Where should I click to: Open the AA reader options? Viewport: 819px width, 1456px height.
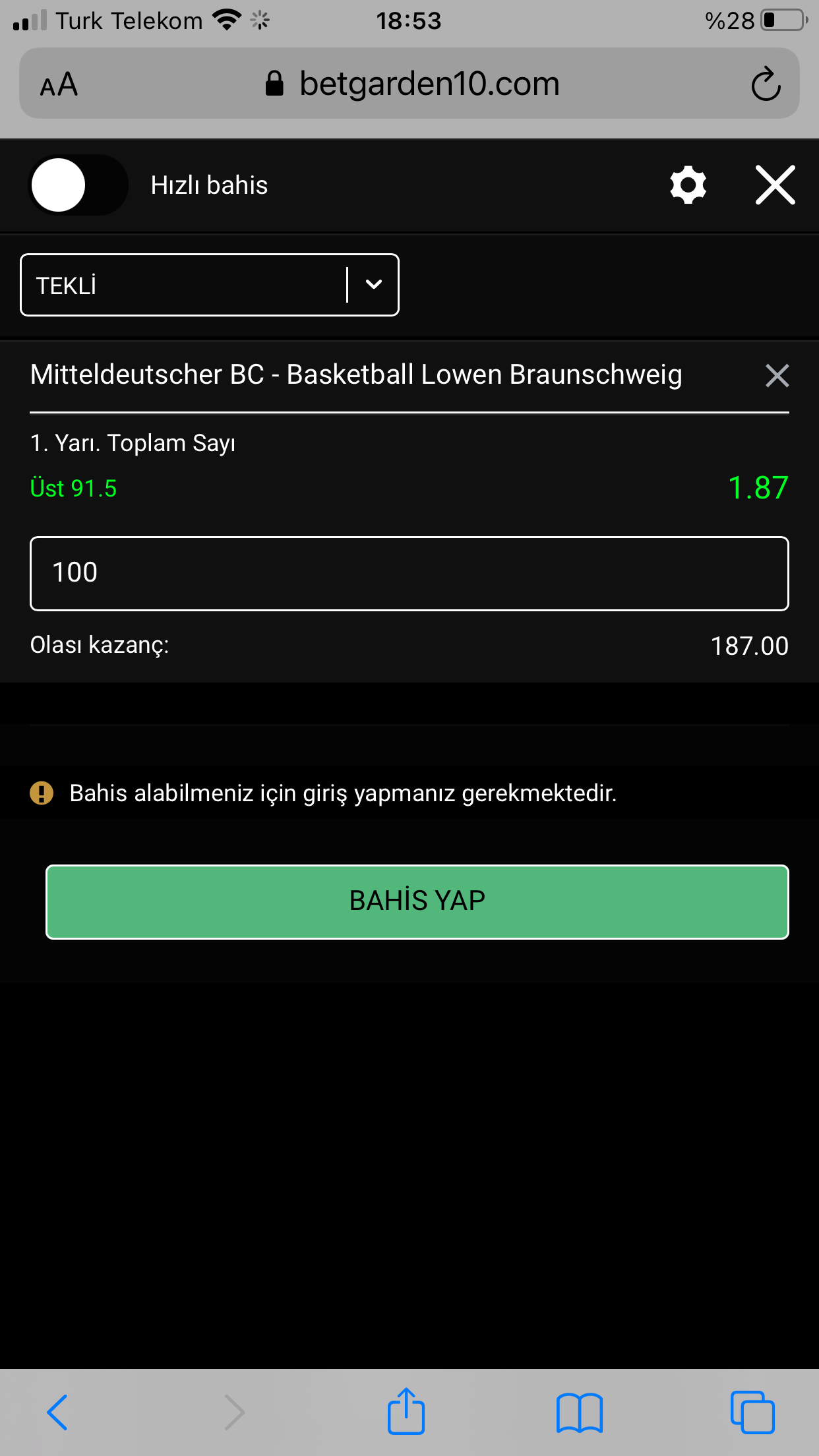pos(59,84)
